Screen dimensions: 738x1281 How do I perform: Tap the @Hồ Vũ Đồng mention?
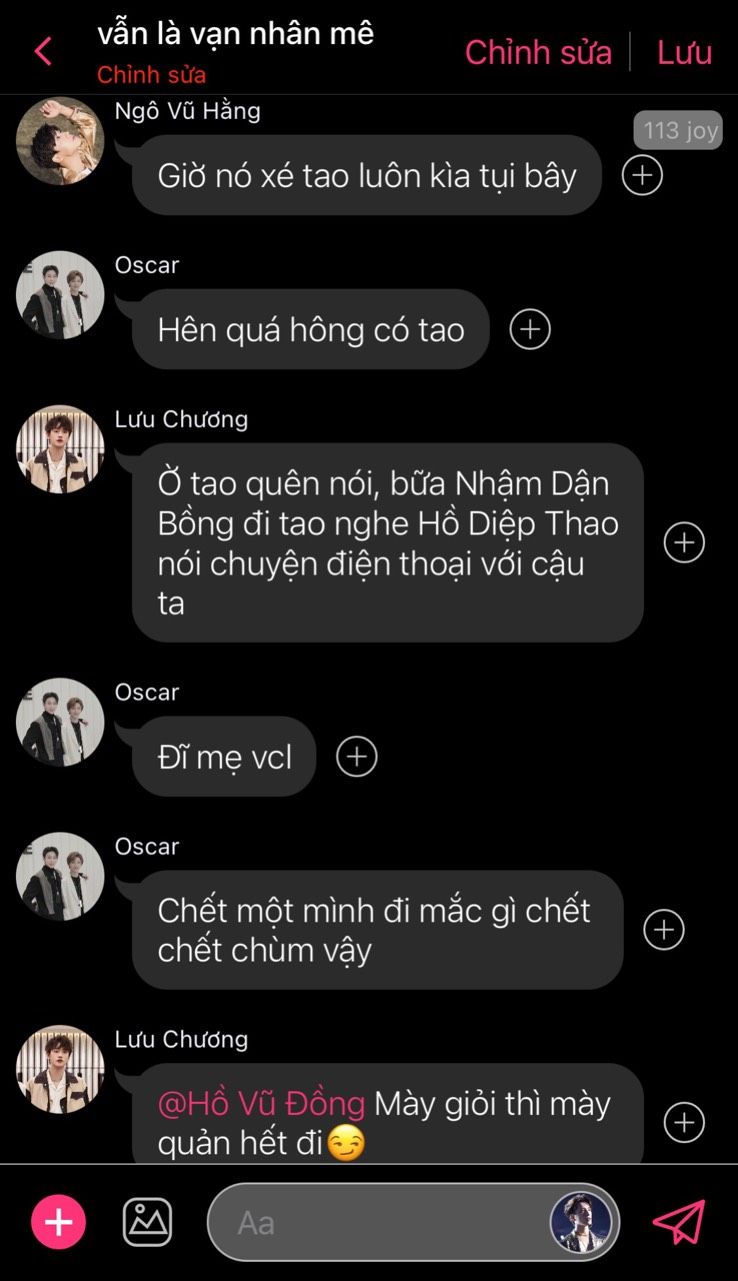[x=262, y=1104]
